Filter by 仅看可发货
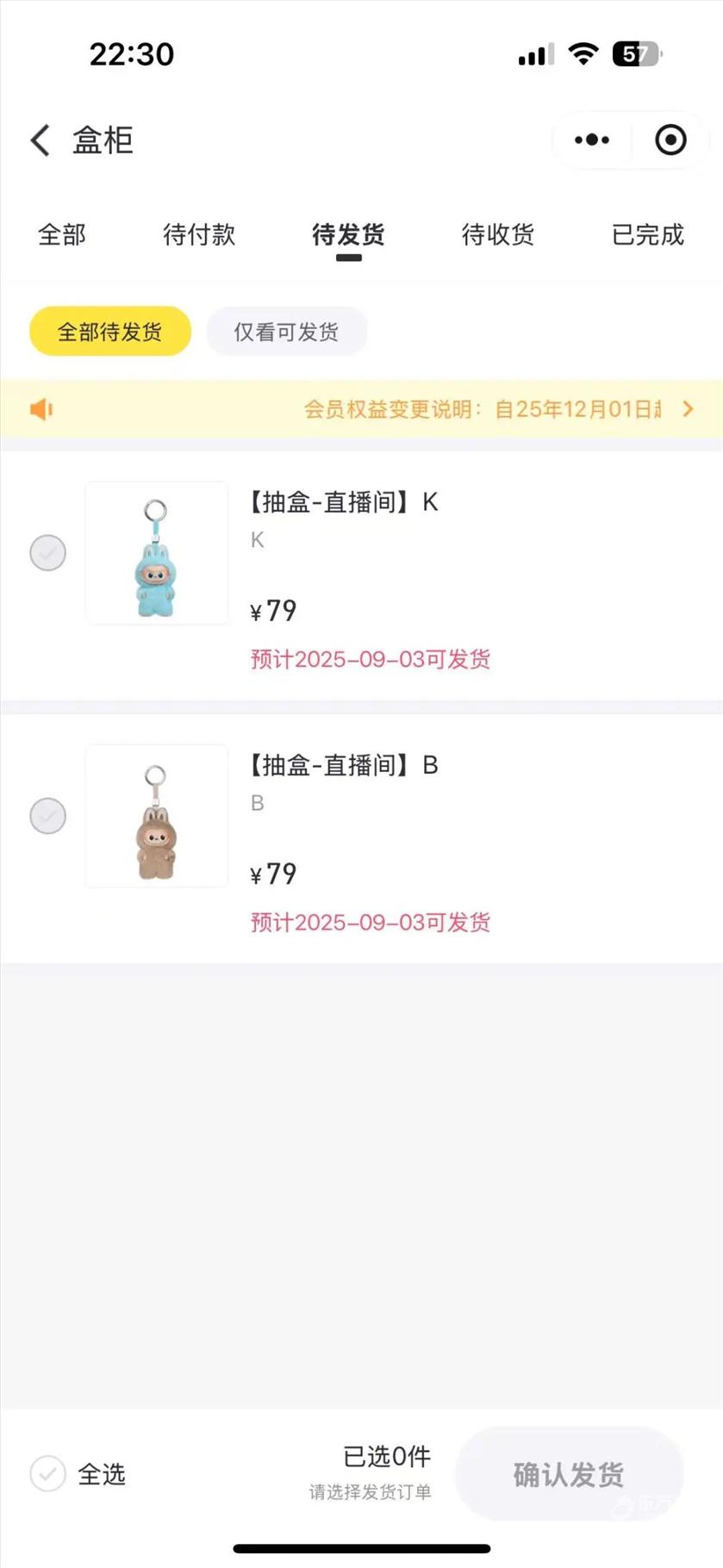Viewport: 723px width, 1568px height. (286, 332)
